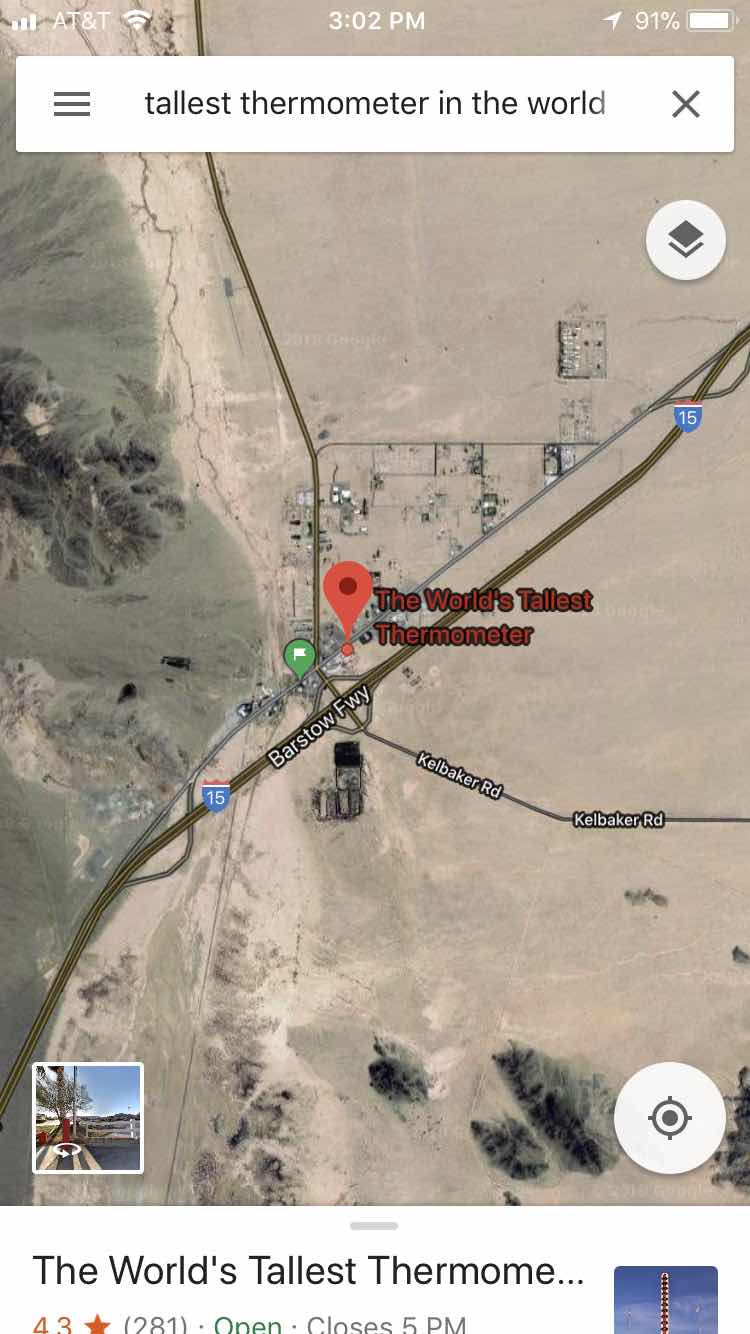The height and width of the screenshot is (1334, 750).
Task: Expand the place sheet handle
Action: click(375, 1225)
